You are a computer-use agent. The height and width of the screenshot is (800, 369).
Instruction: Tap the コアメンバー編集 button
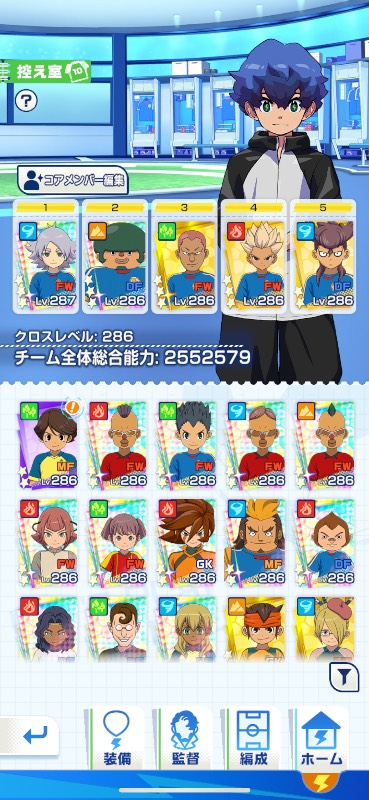[x=72, y=180]
